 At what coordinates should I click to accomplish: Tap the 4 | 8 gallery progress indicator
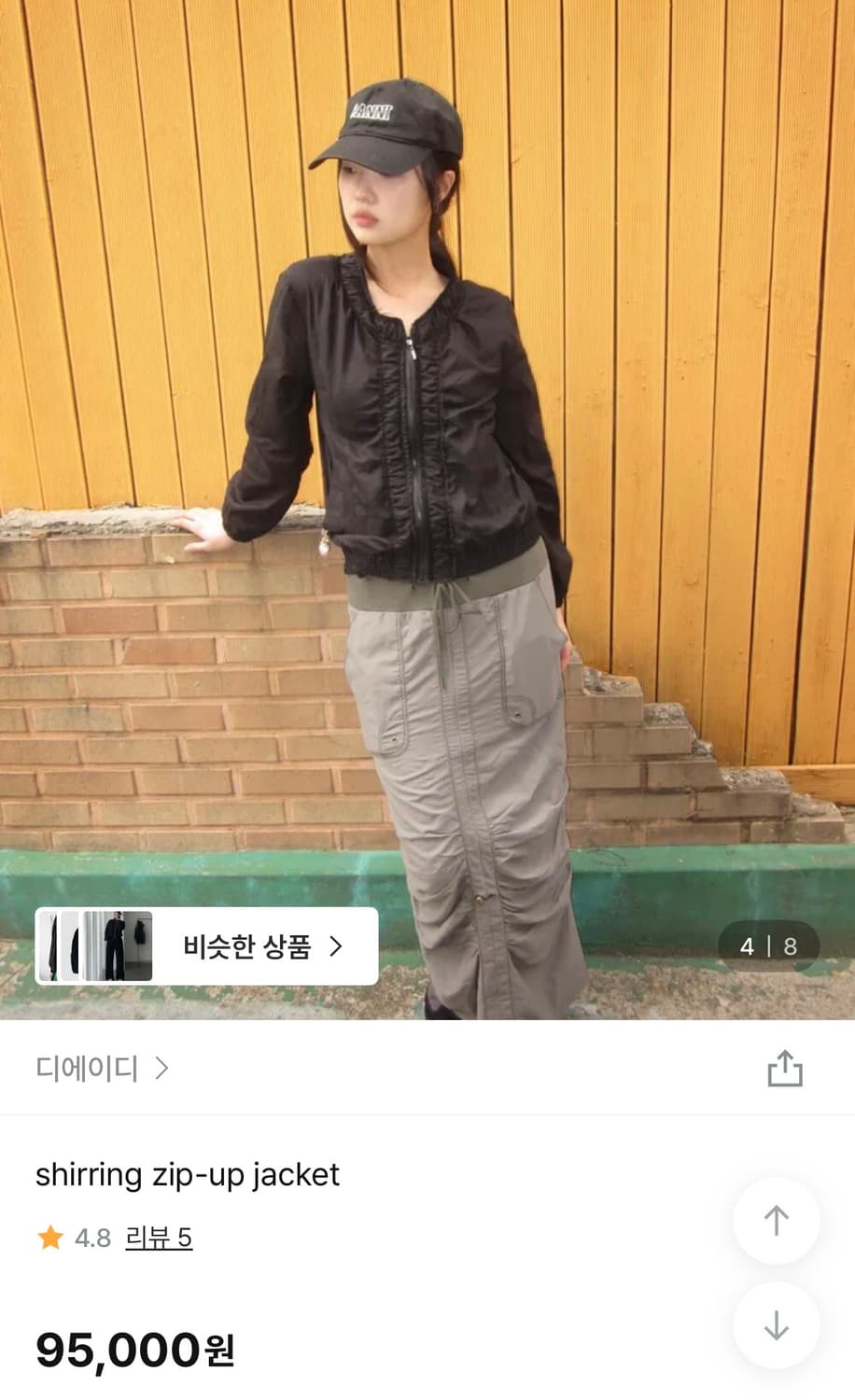tap(768, 946)
